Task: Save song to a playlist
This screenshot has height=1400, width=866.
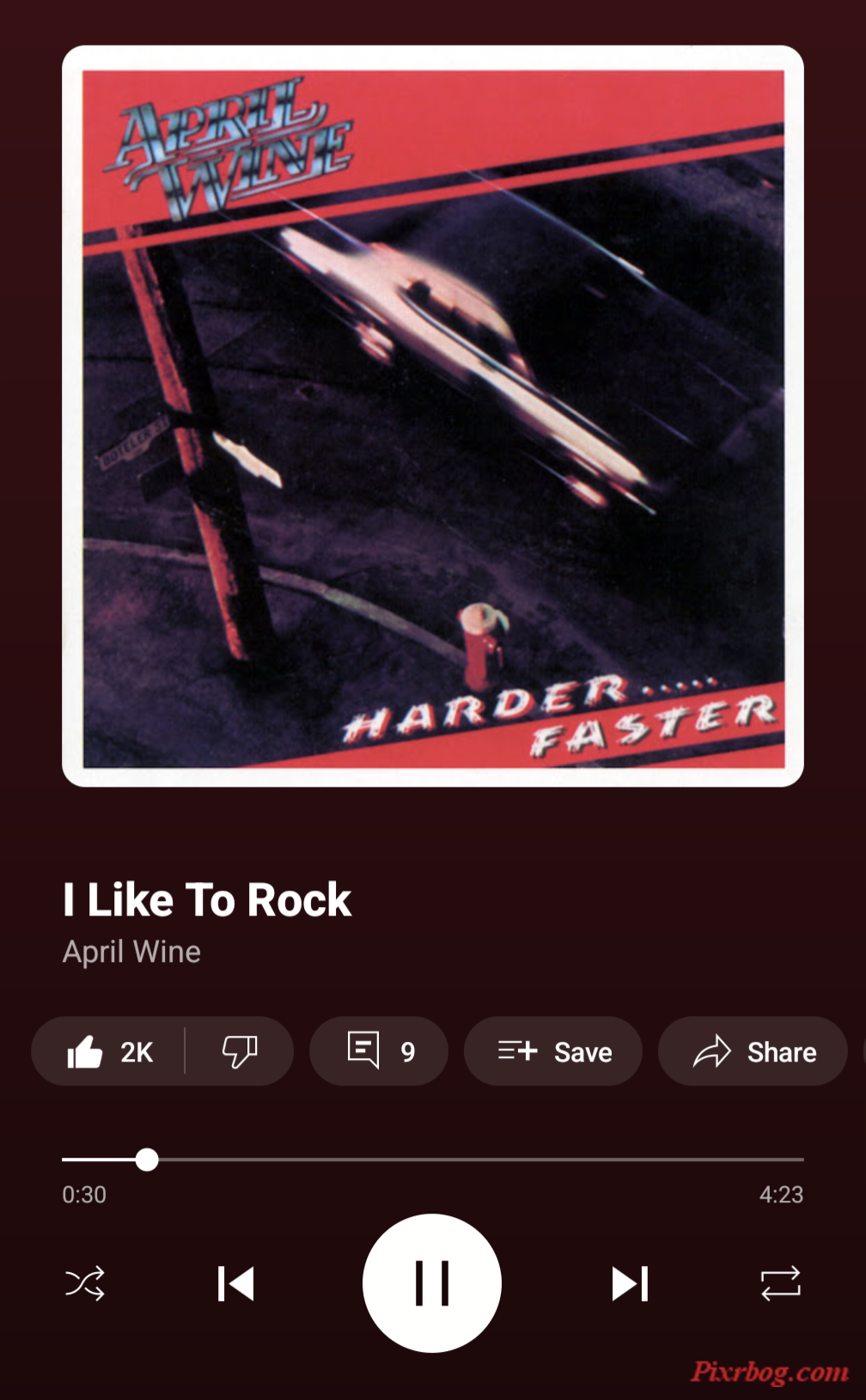Action: [553, 1051]
